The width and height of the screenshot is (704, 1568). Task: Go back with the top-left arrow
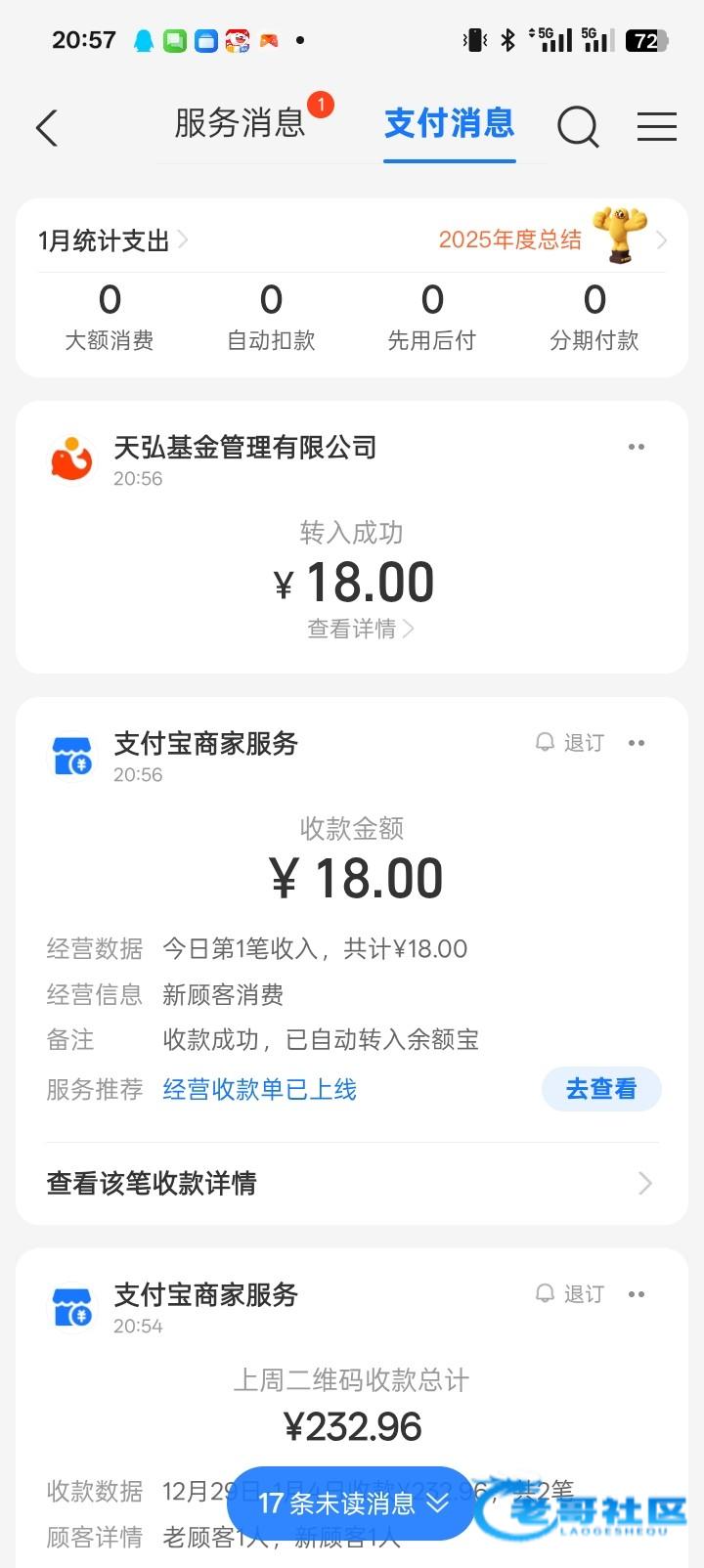[47, 128]
